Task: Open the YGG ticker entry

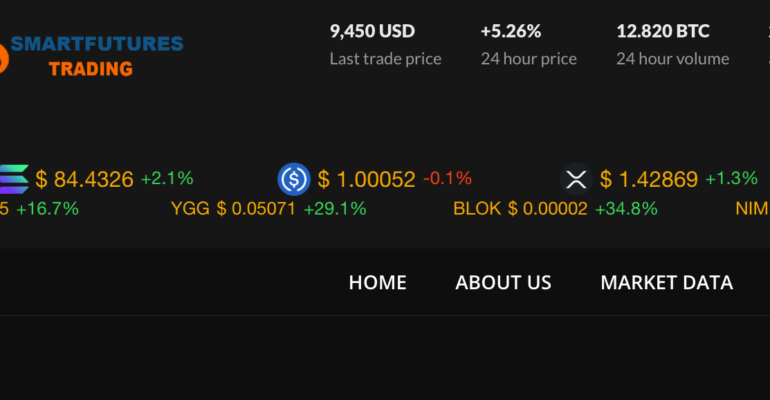Action: tap(268, 209)
